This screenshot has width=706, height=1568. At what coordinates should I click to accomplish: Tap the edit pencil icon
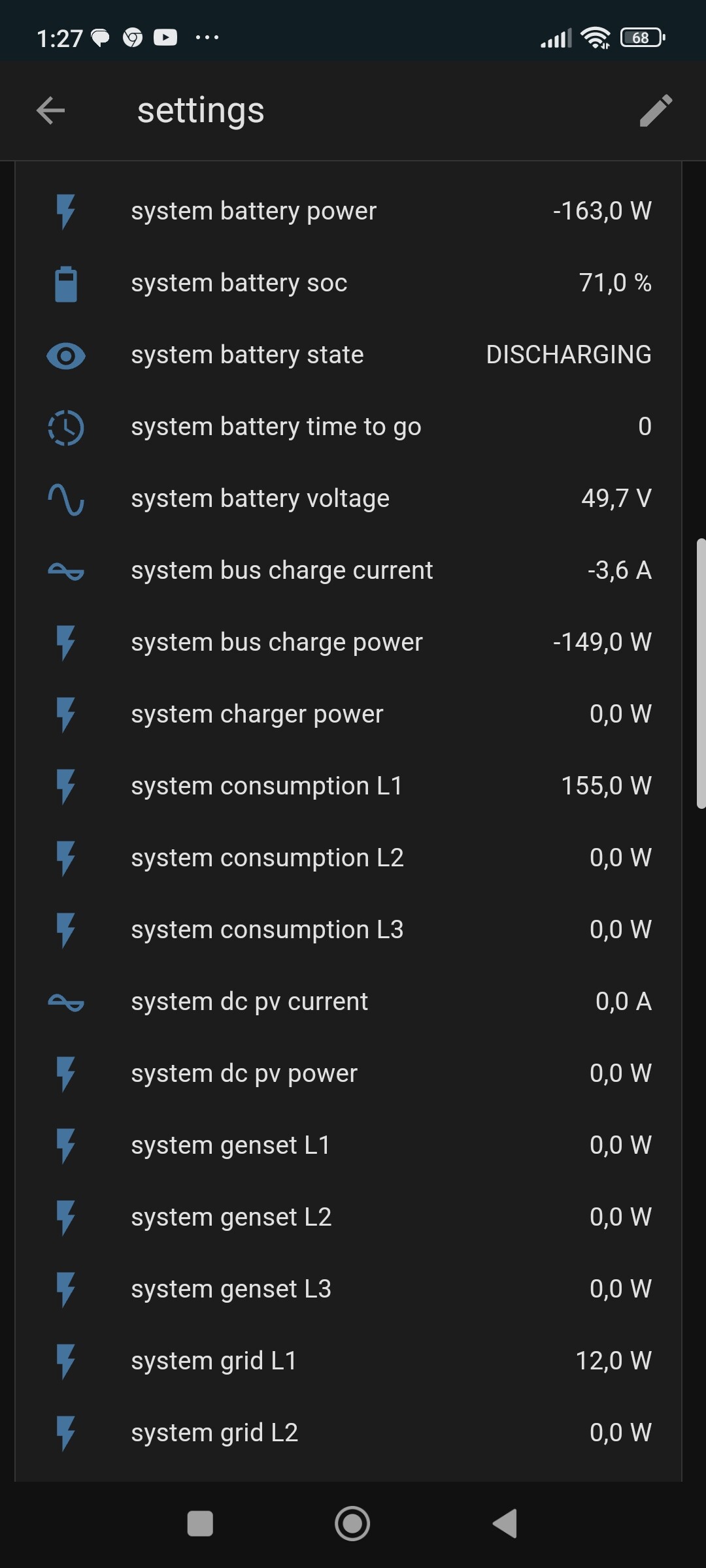pos(656,110)
